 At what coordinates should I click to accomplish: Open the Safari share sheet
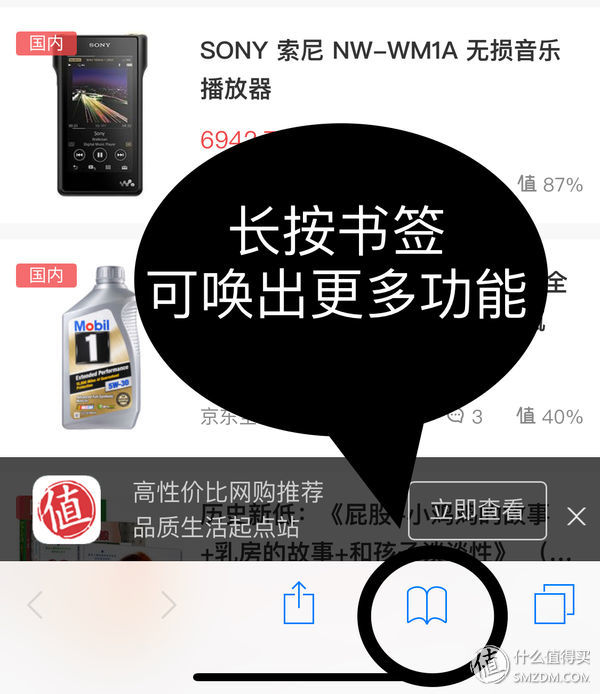coord(298,604)
